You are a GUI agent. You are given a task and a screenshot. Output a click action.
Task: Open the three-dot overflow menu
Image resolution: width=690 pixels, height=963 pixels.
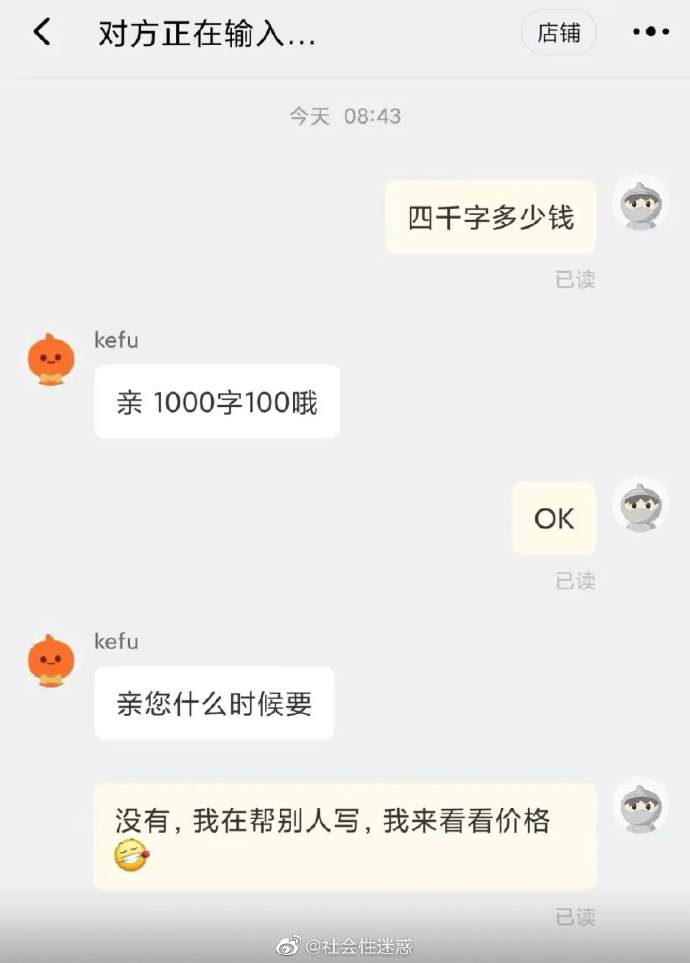[x=650, y=33]
